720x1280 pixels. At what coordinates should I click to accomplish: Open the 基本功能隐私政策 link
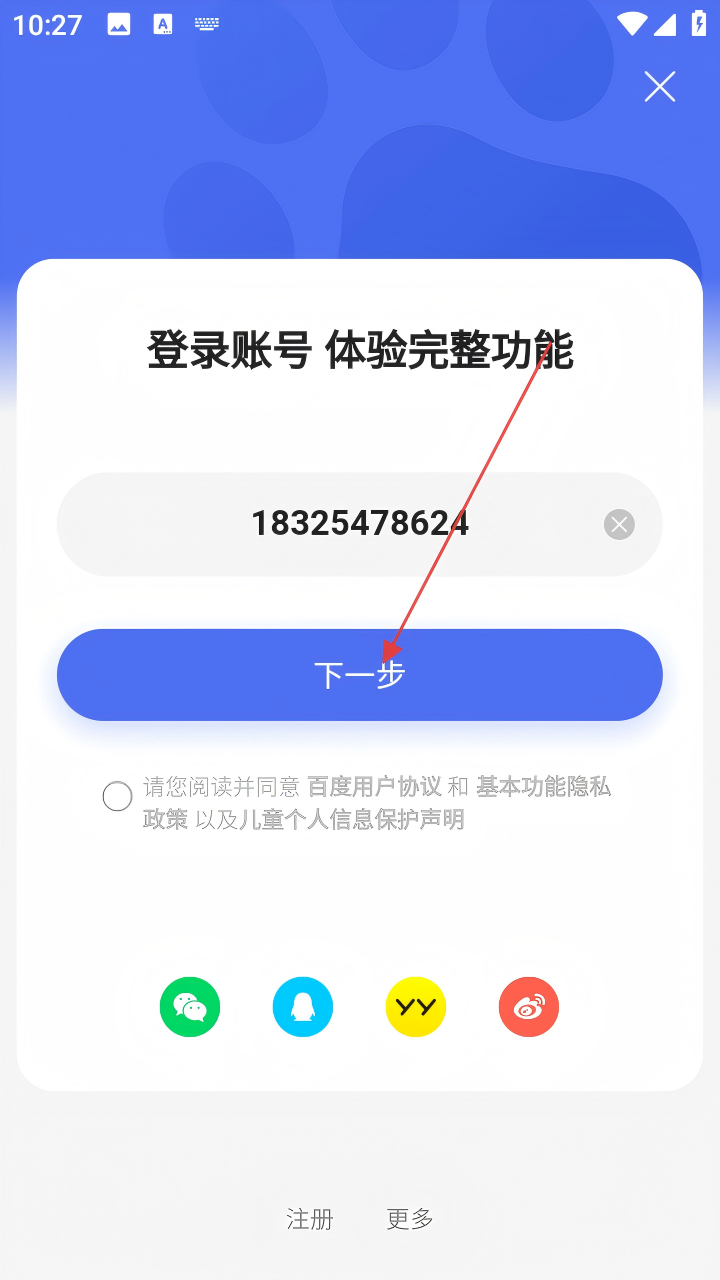(x=542, y=787)
